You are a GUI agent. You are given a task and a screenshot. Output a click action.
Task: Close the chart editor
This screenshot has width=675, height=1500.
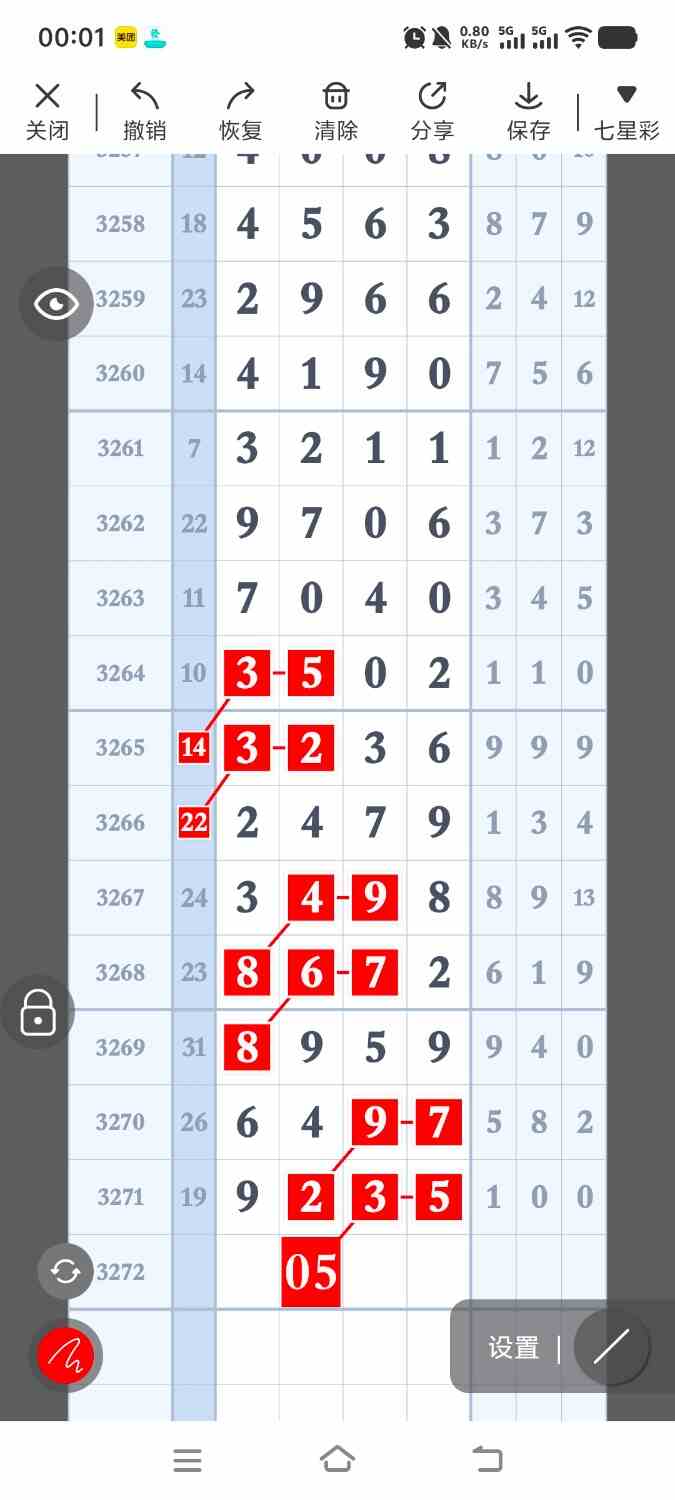(47, 110)
